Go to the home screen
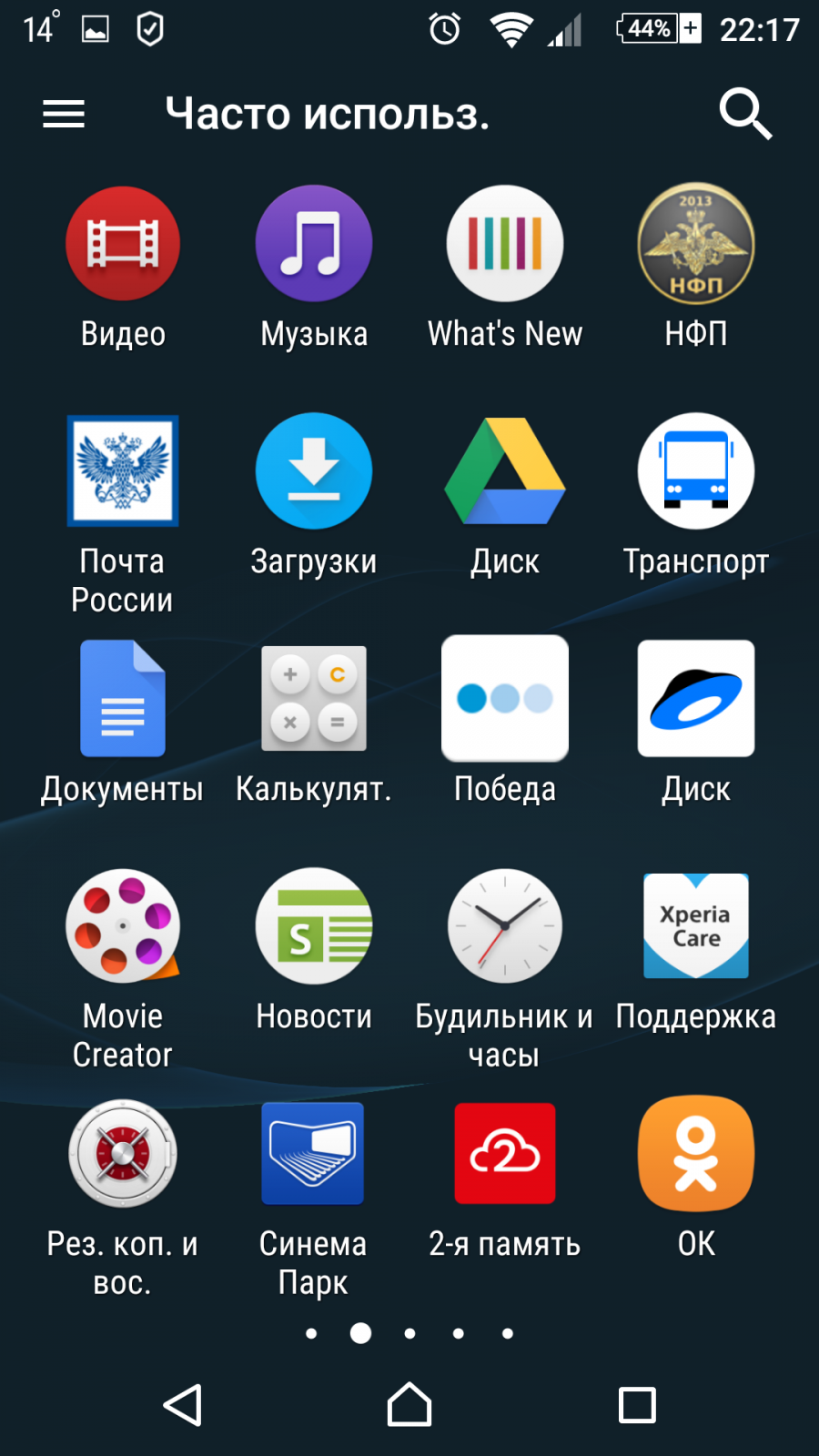Screen dimensions: 819x1456 coord(409,1405)
